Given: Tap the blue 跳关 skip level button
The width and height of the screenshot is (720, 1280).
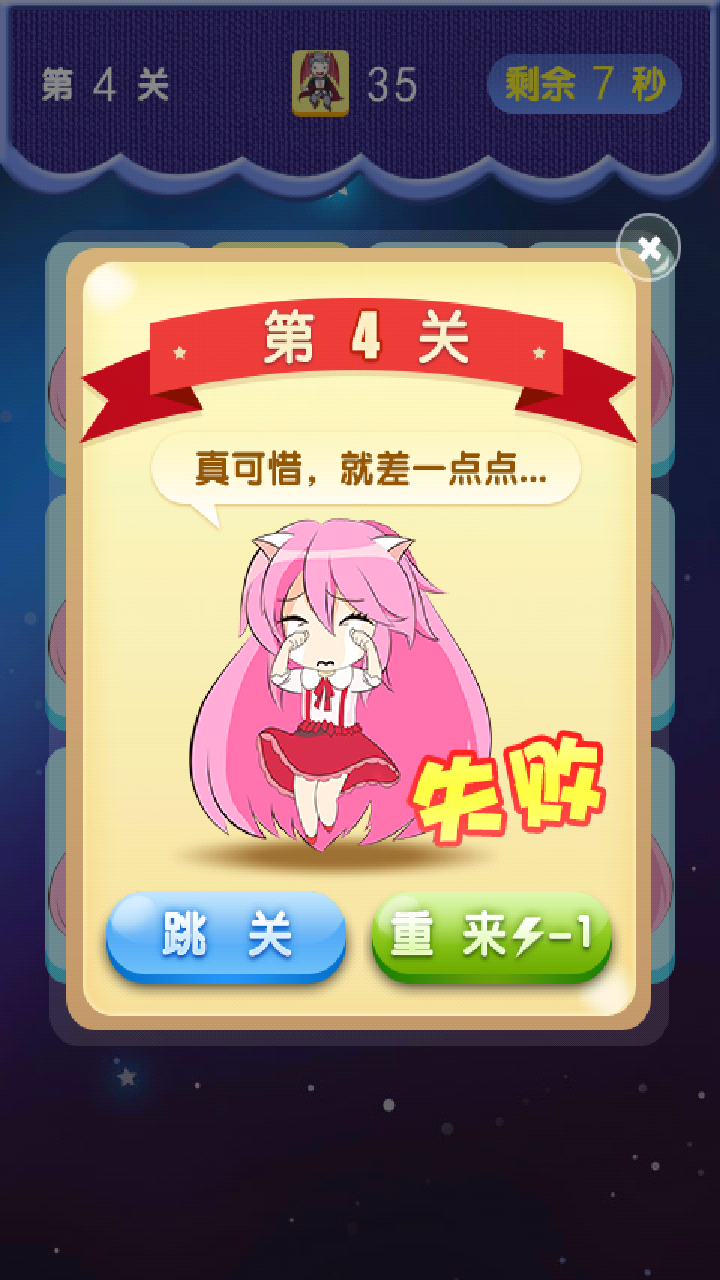Looking at the screenshot, I should coord(226,937).
